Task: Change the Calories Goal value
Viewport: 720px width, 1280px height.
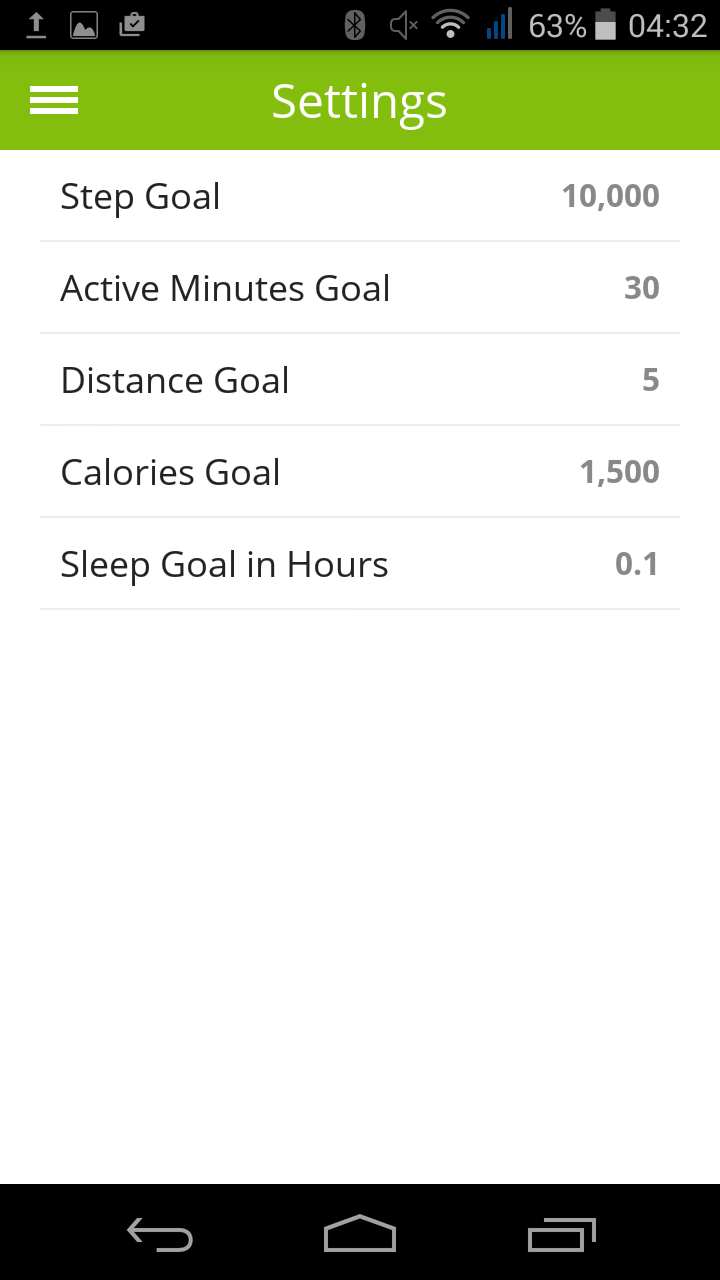Action: [x=360, y=472]
